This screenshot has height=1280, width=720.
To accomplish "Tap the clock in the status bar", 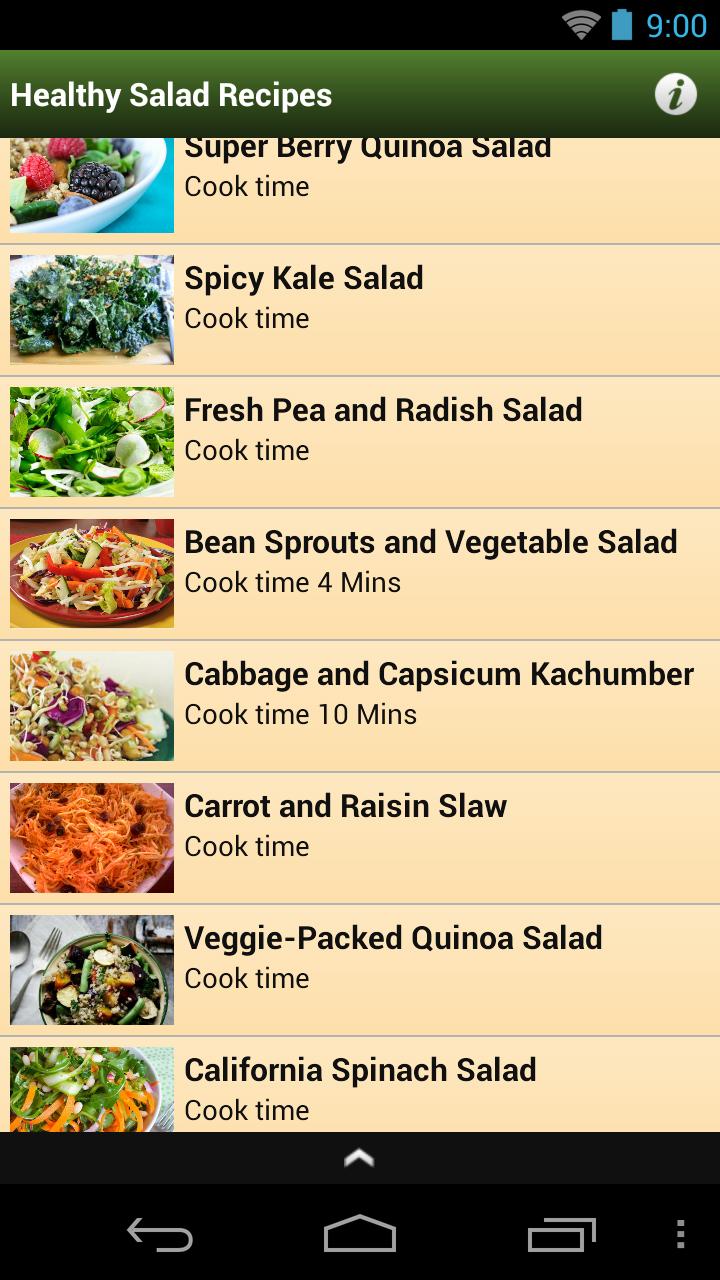I will pos(677,24).
